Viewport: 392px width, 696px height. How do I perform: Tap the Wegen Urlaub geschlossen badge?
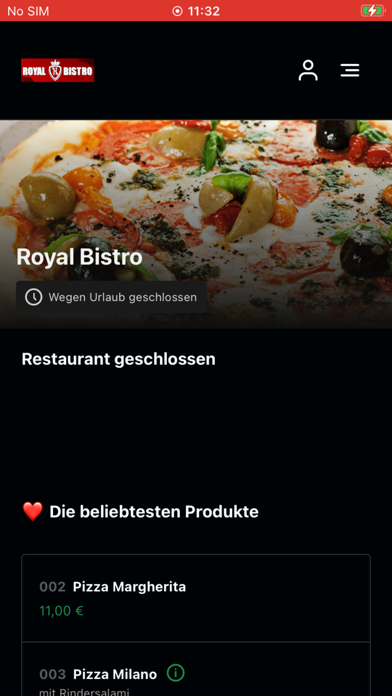point(111,297)
